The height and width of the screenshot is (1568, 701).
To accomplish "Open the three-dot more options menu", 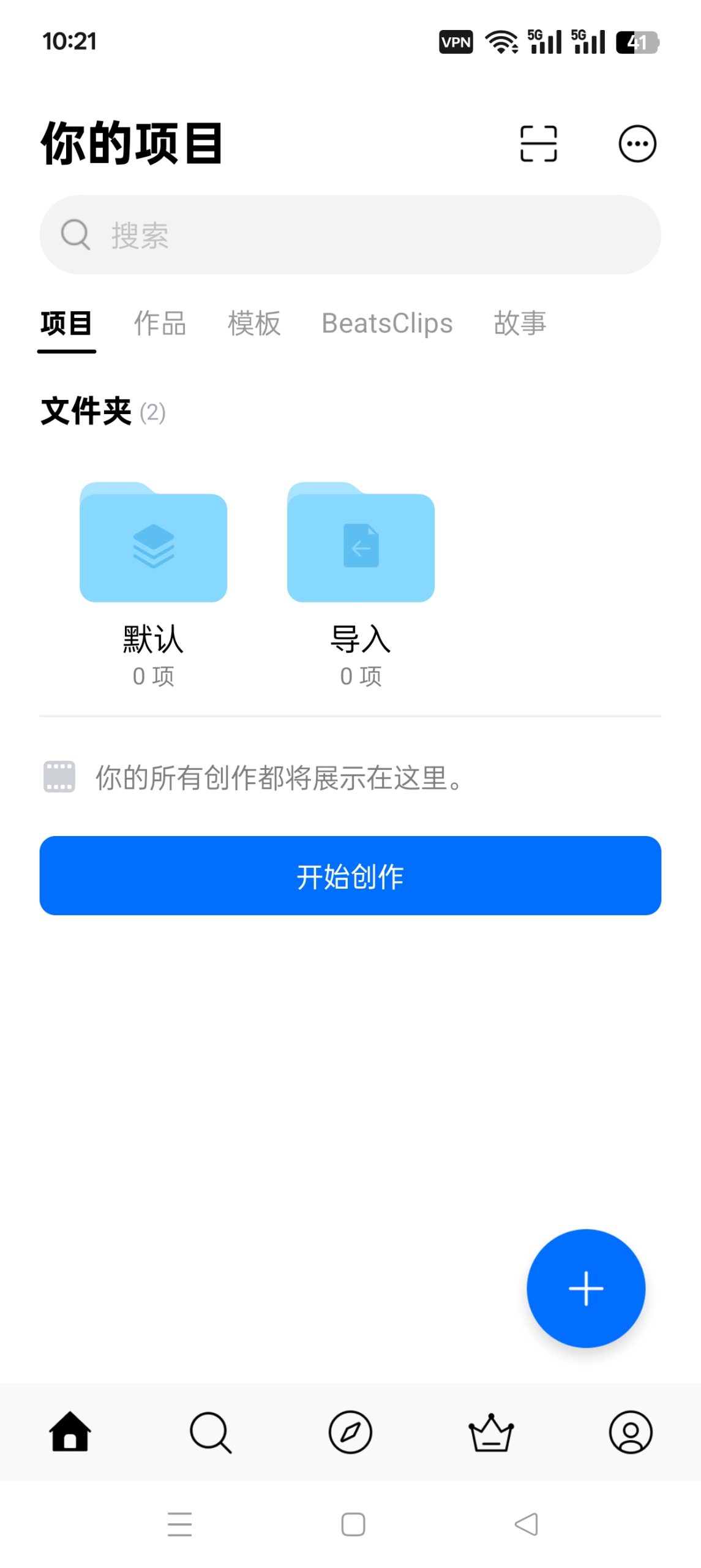I will point(637,145).
